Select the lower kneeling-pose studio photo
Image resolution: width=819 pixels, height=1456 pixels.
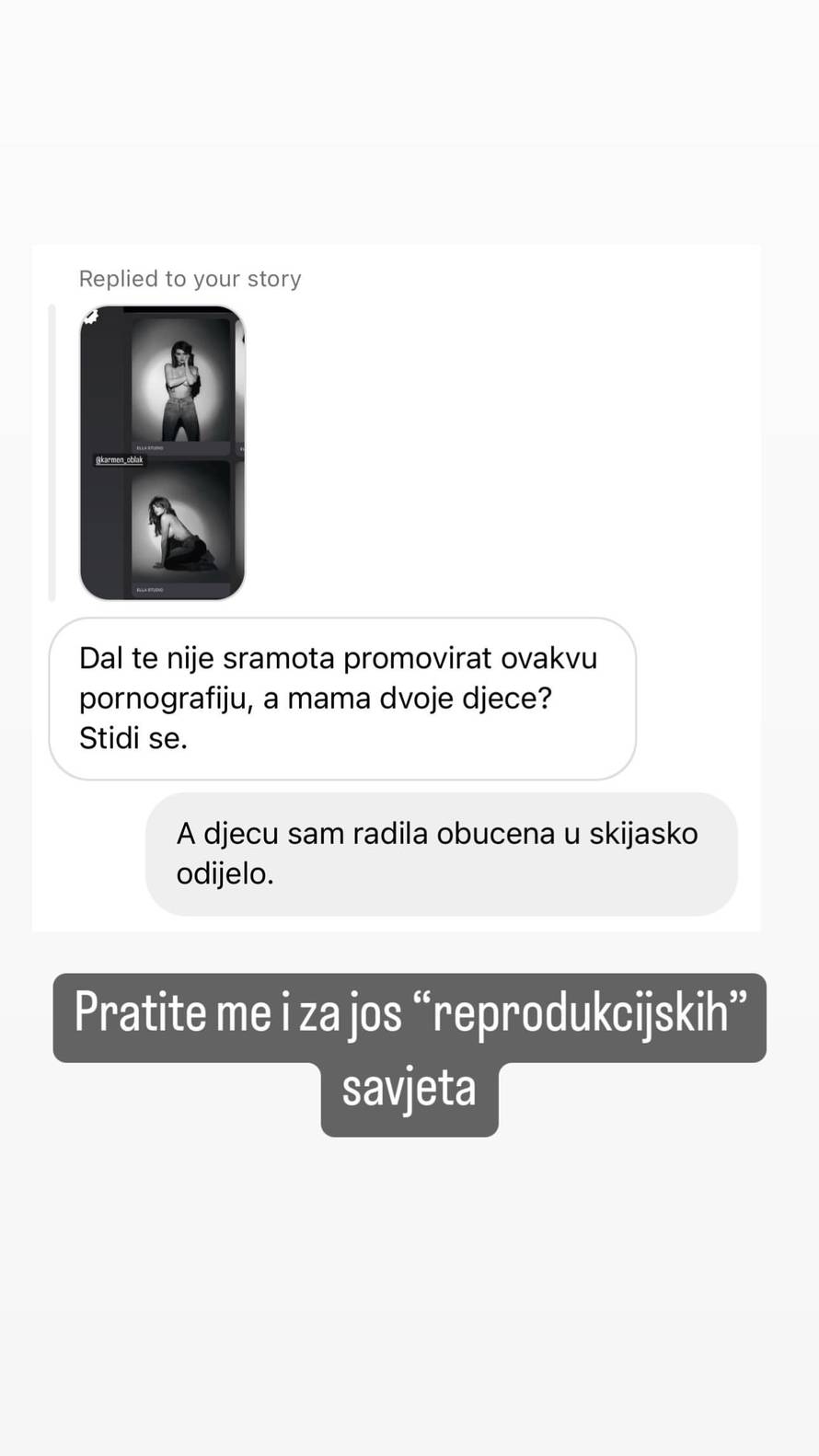[x=184, y=529]
